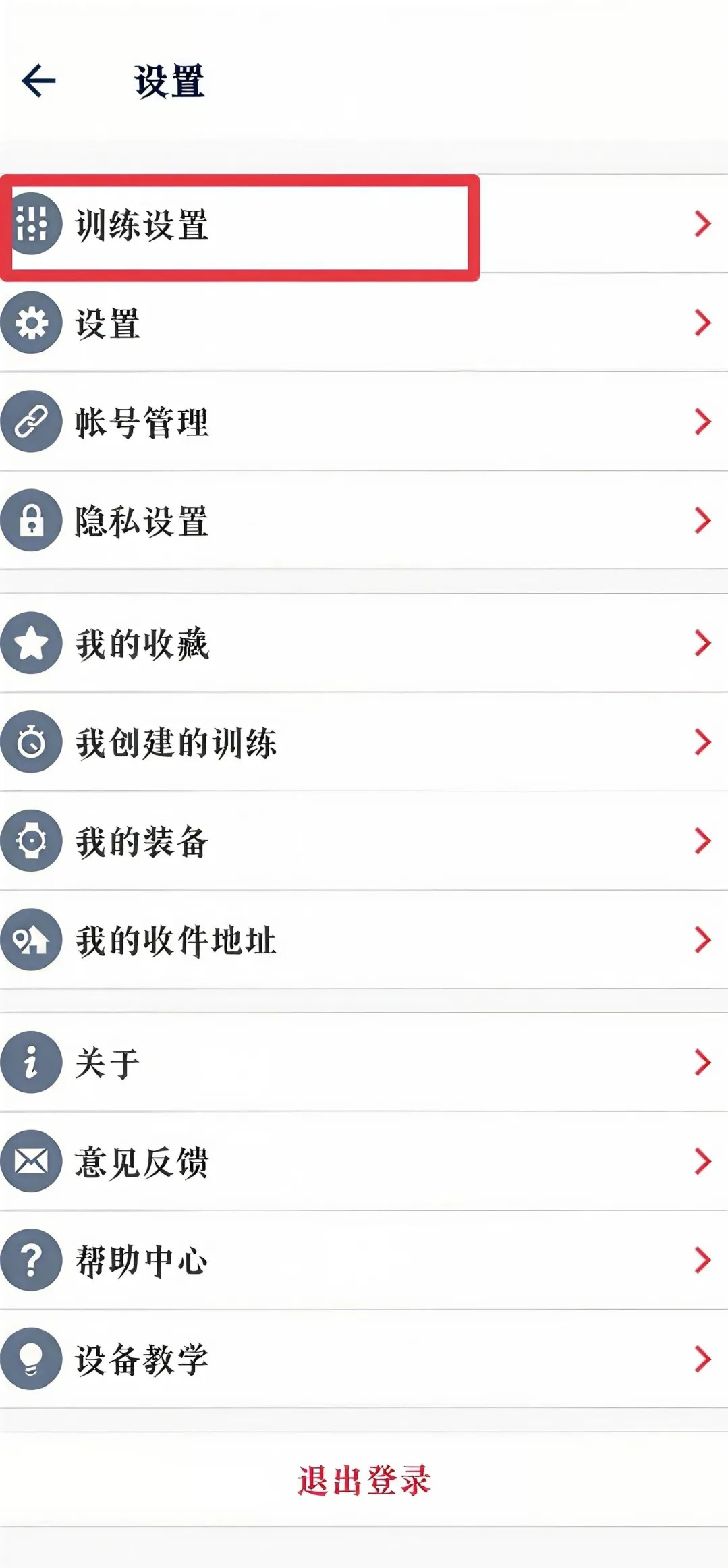The height and width of the screenshot is (1568, 728).
Task: Open 训练设置 (training settings)
Action: 142,225
